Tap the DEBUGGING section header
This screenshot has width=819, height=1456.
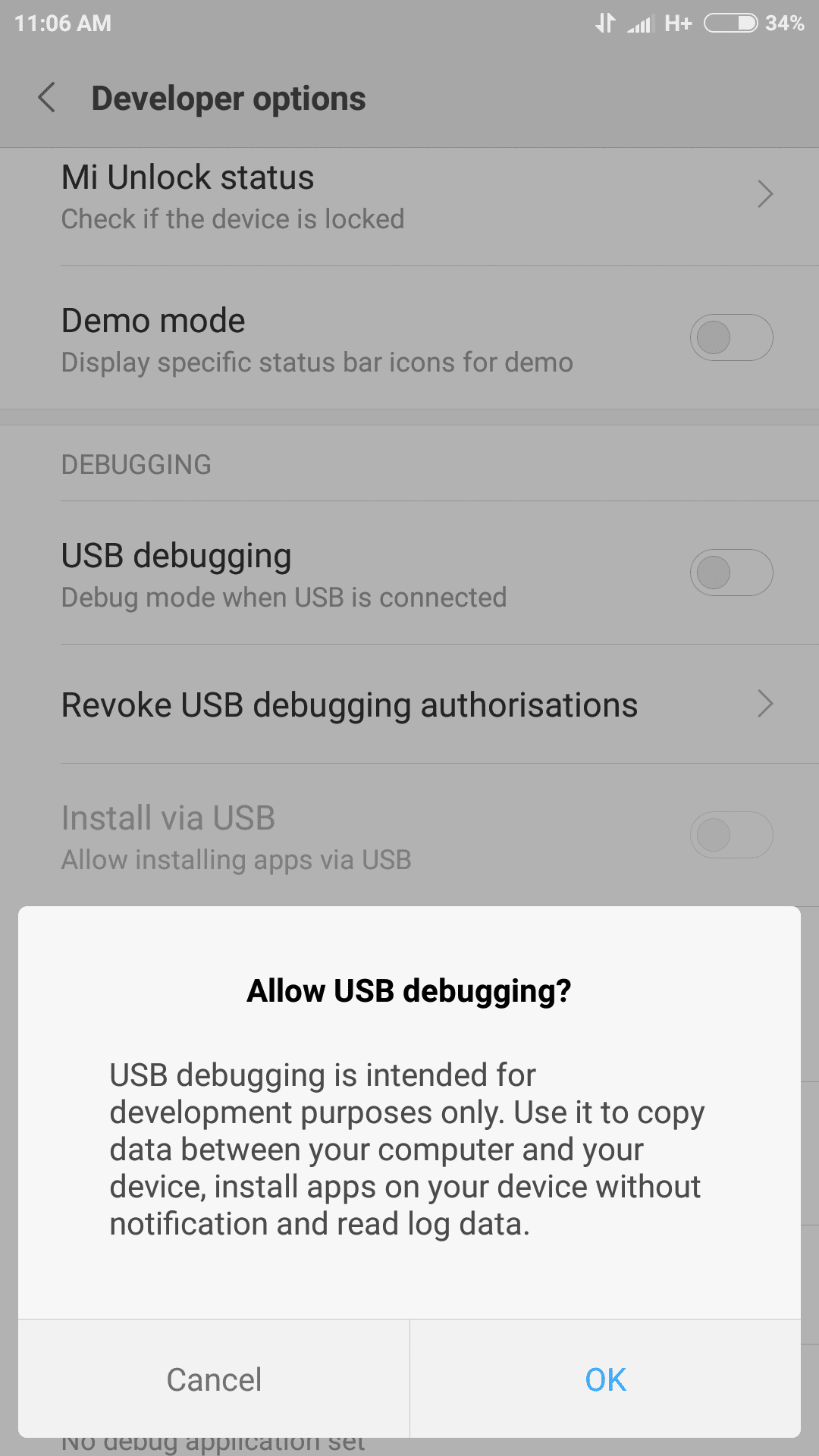point(135,464)
